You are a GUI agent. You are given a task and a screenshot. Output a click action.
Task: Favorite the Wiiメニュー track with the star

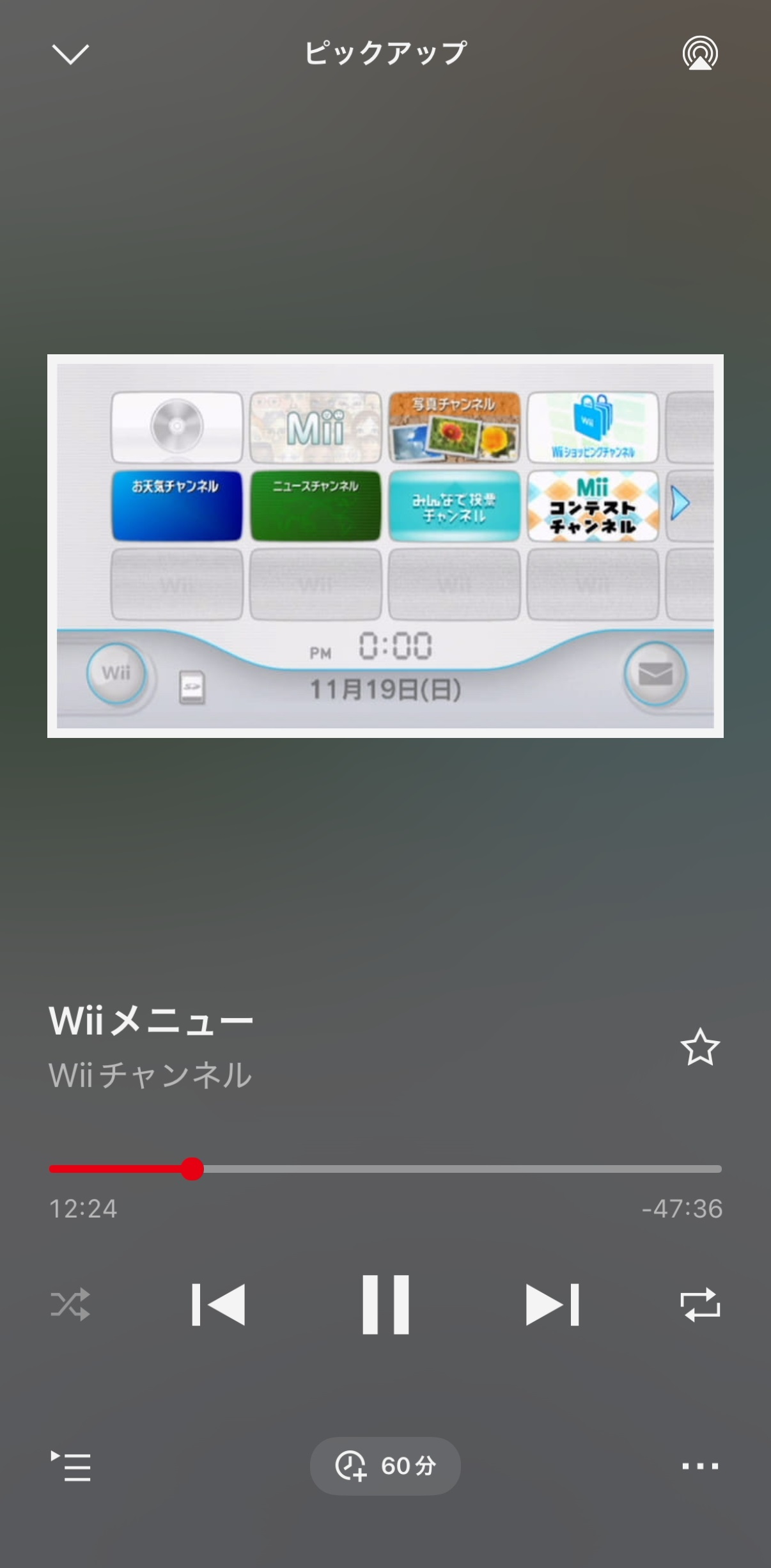tap(700, 1047)
